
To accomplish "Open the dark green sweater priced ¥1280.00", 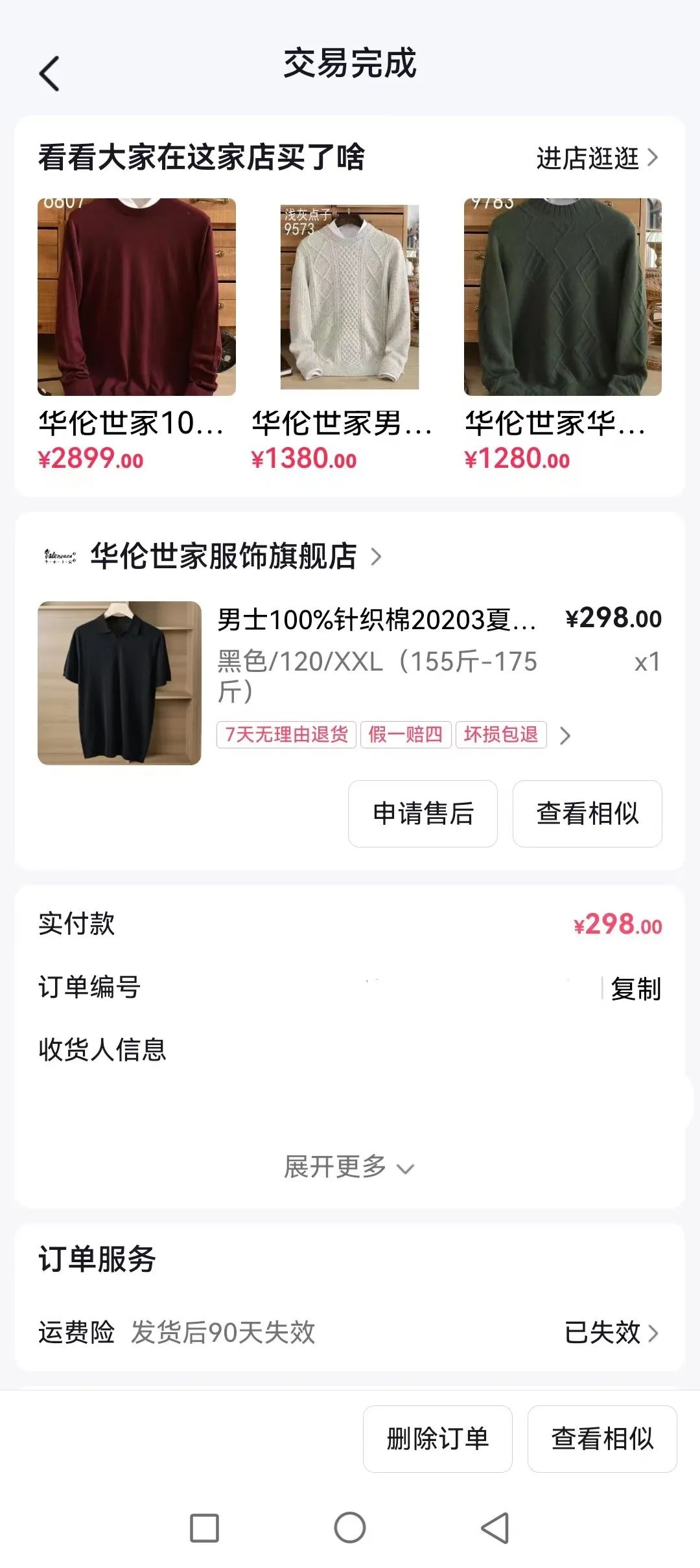I will click(x=563, y=297).
